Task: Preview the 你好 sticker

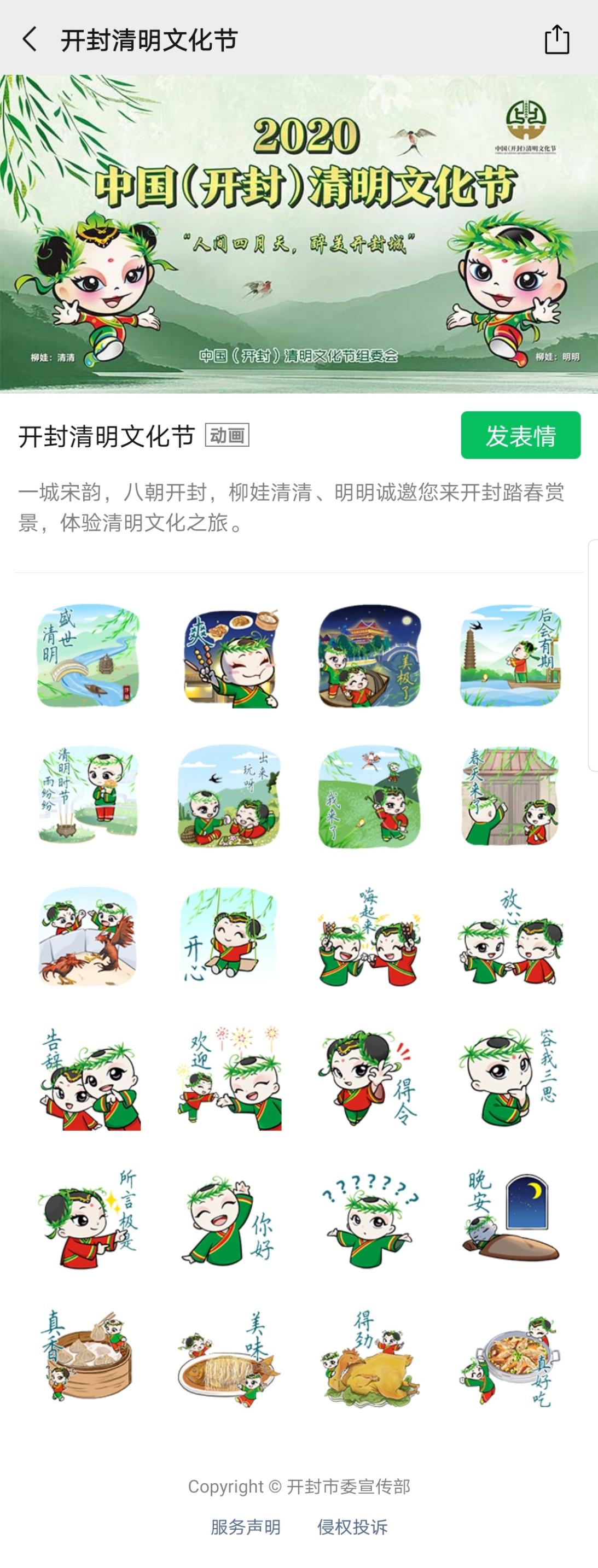Action: (229, 1219)
